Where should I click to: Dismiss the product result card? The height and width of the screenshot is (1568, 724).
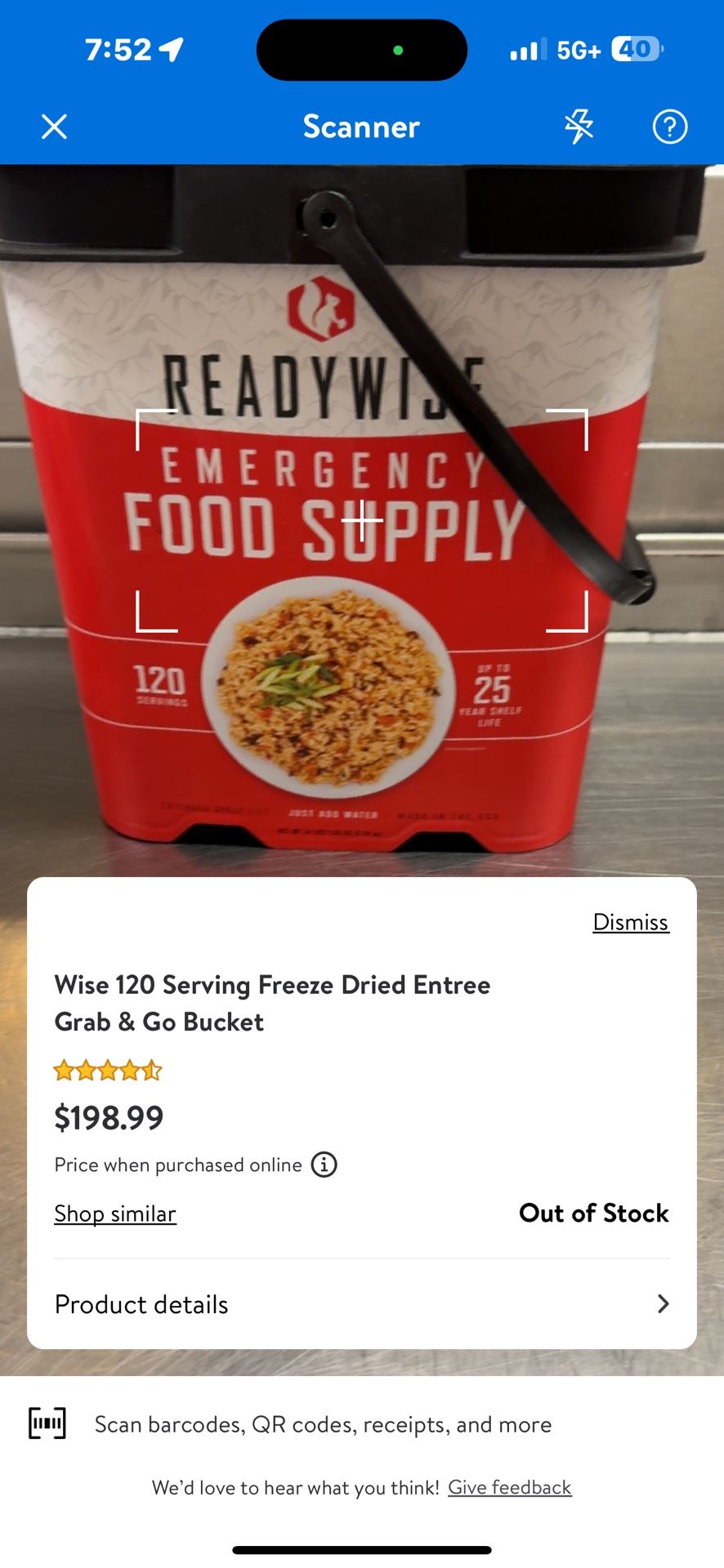(631, 922)
